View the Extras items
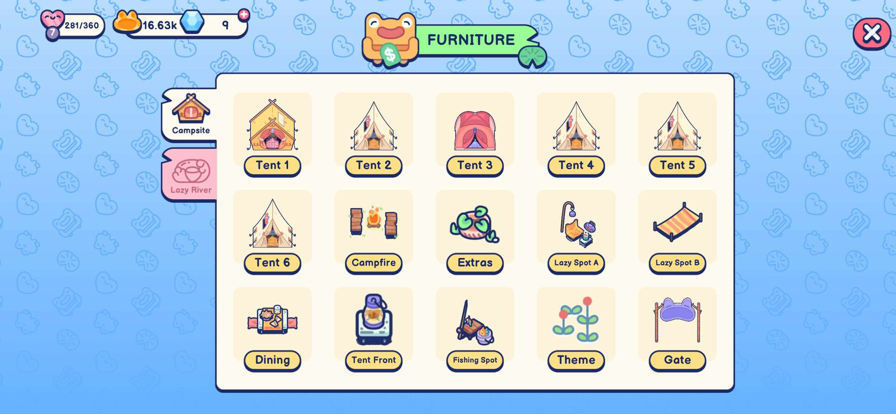This screenshot has width=896, height=414. click(x=474, y=232)
